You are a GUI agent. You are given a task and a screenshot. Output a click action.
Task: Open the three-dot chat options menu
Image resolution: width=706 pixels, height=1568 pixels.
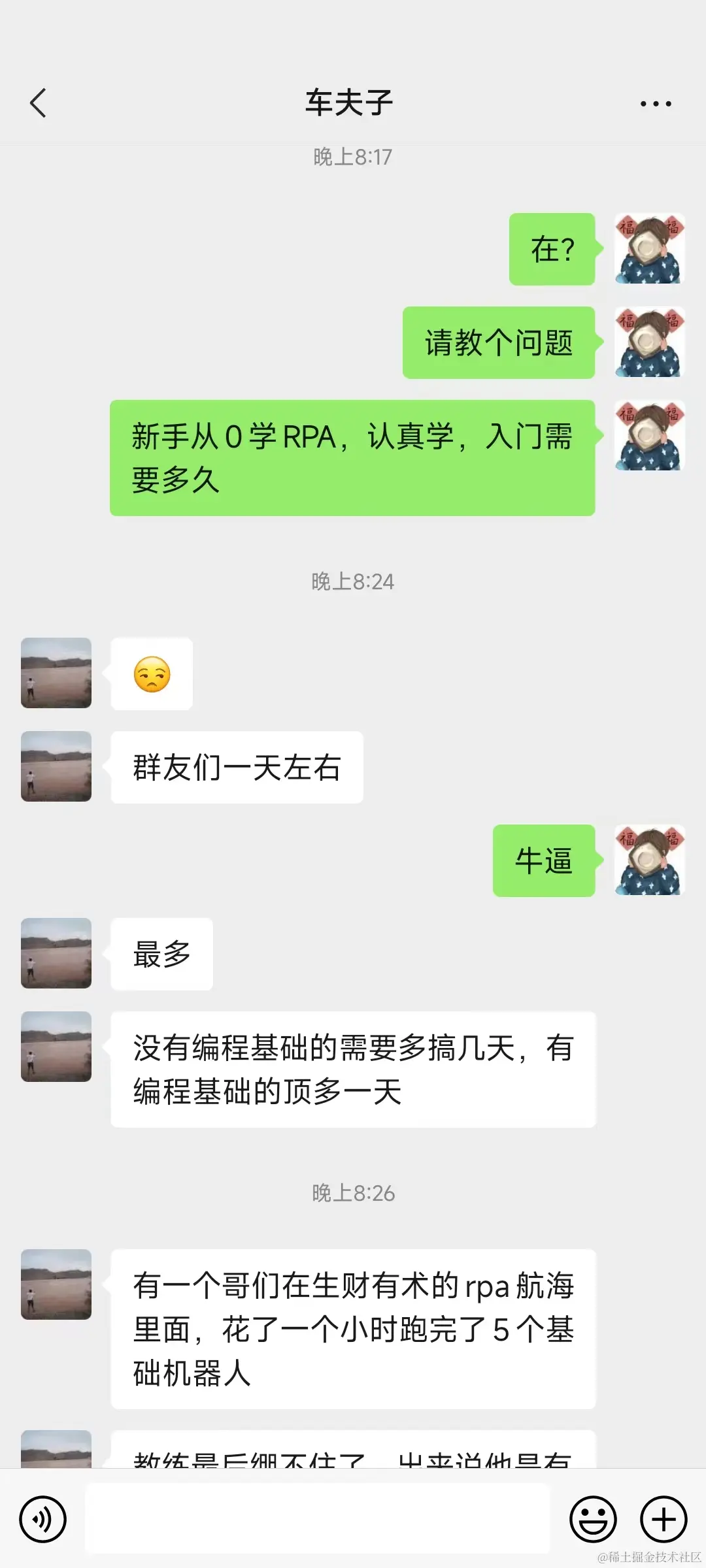pyautogui.click(x=655, y=104)
